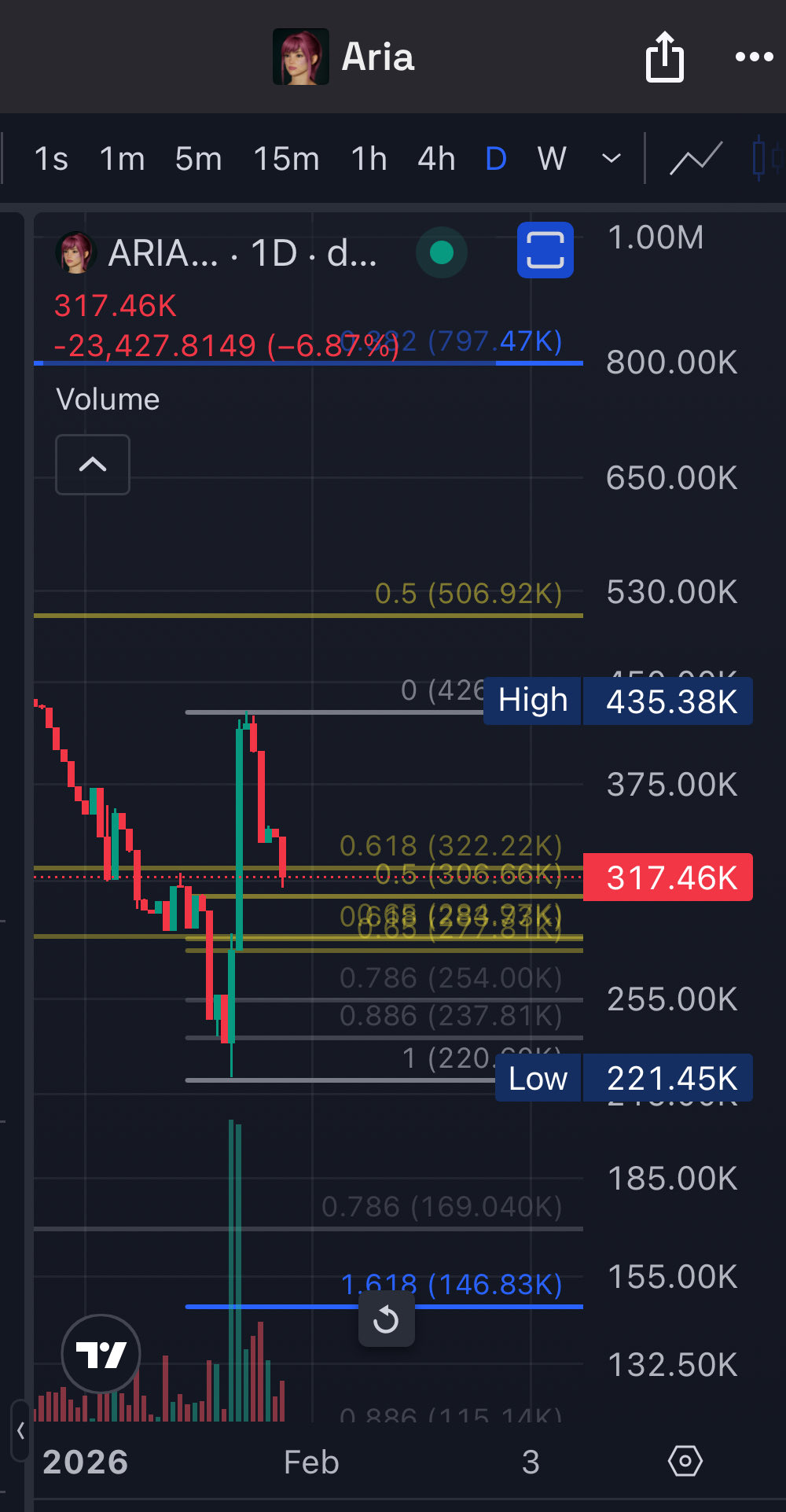Reset the chart view

tap(386, 1320)
